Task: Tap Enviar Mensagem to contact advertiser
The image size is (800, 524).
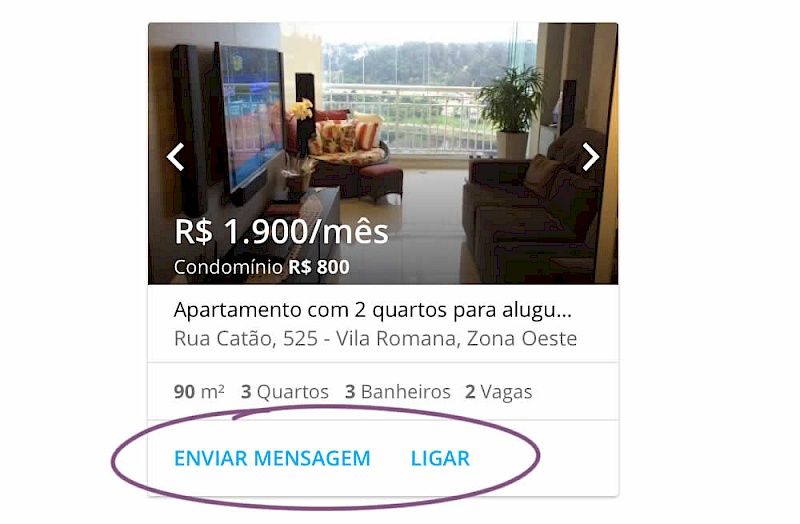Action: pos(272,459)
